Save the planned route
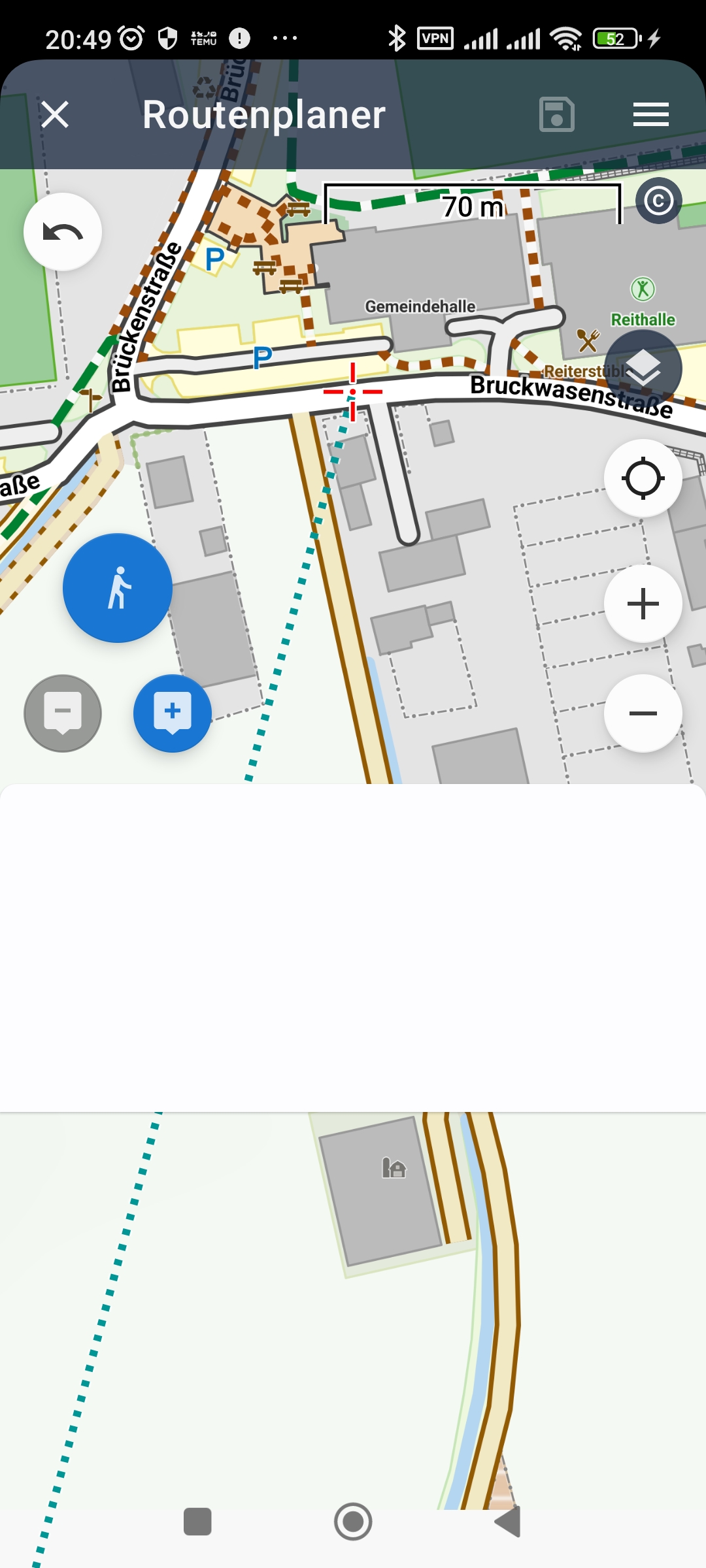The image size is (706, 1568). 556,115
